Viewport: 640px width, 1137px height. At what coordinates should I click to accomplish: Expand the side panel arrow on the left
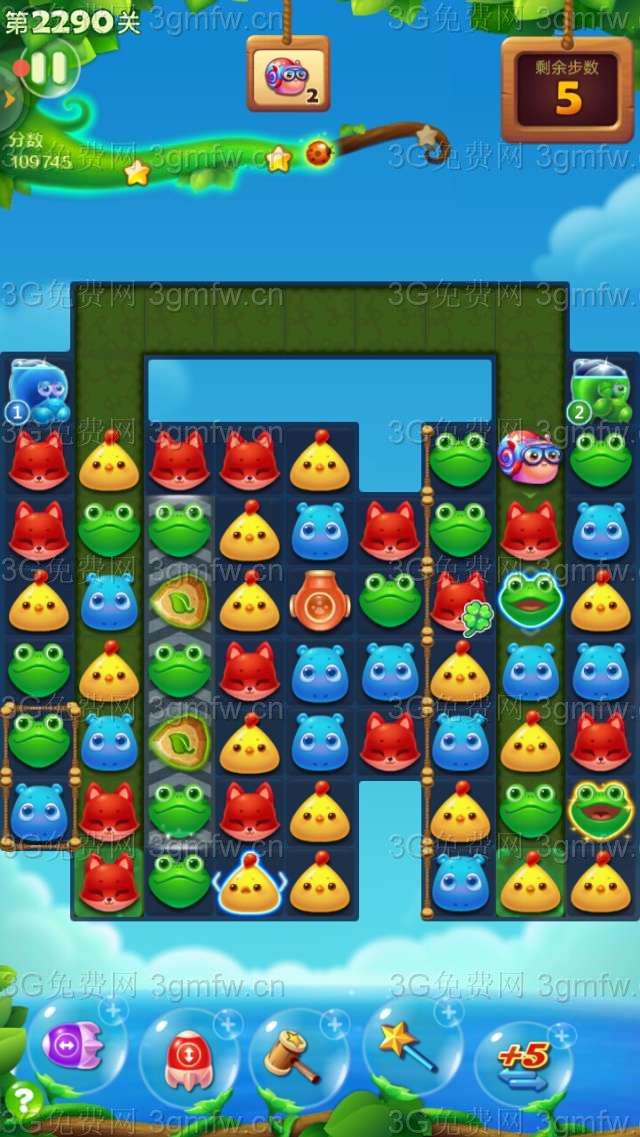point(10,98)
